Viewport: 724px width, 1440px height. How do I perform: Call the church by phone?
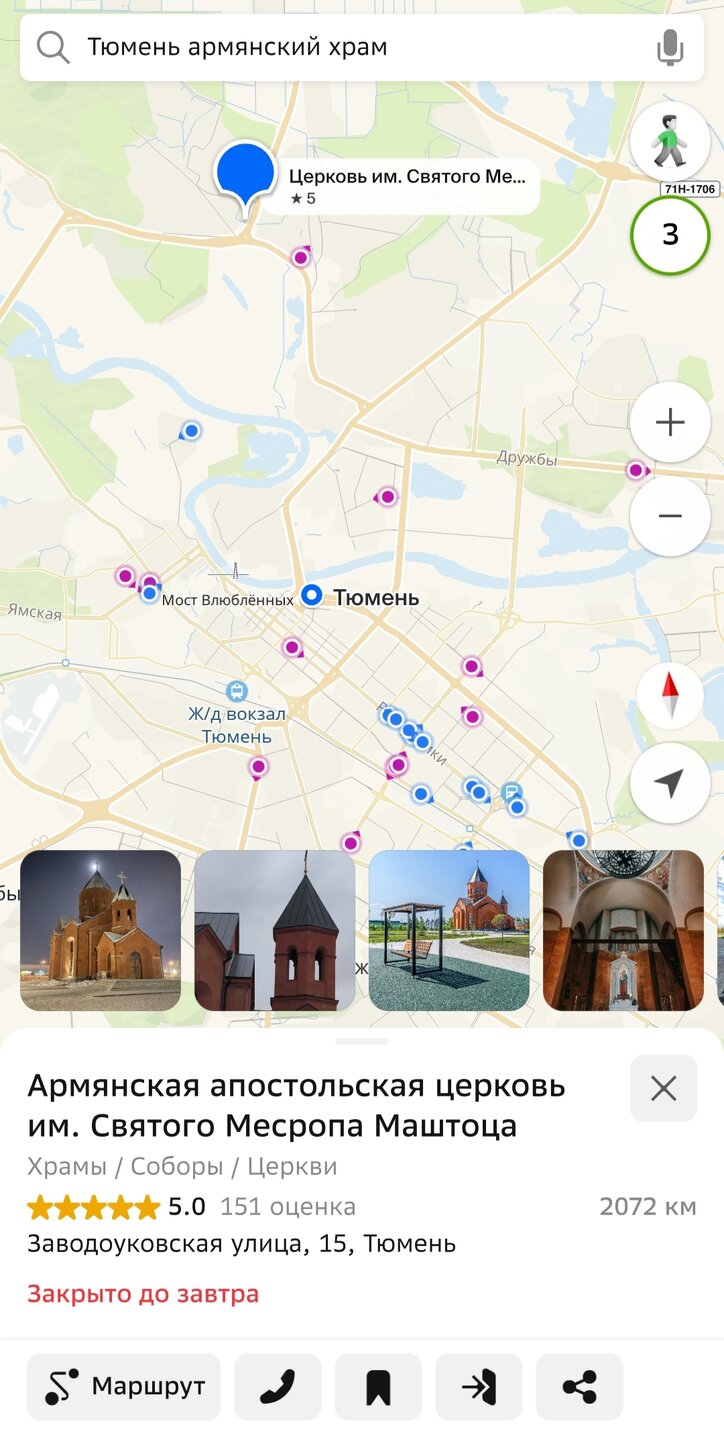click(x=278, y=1387)
